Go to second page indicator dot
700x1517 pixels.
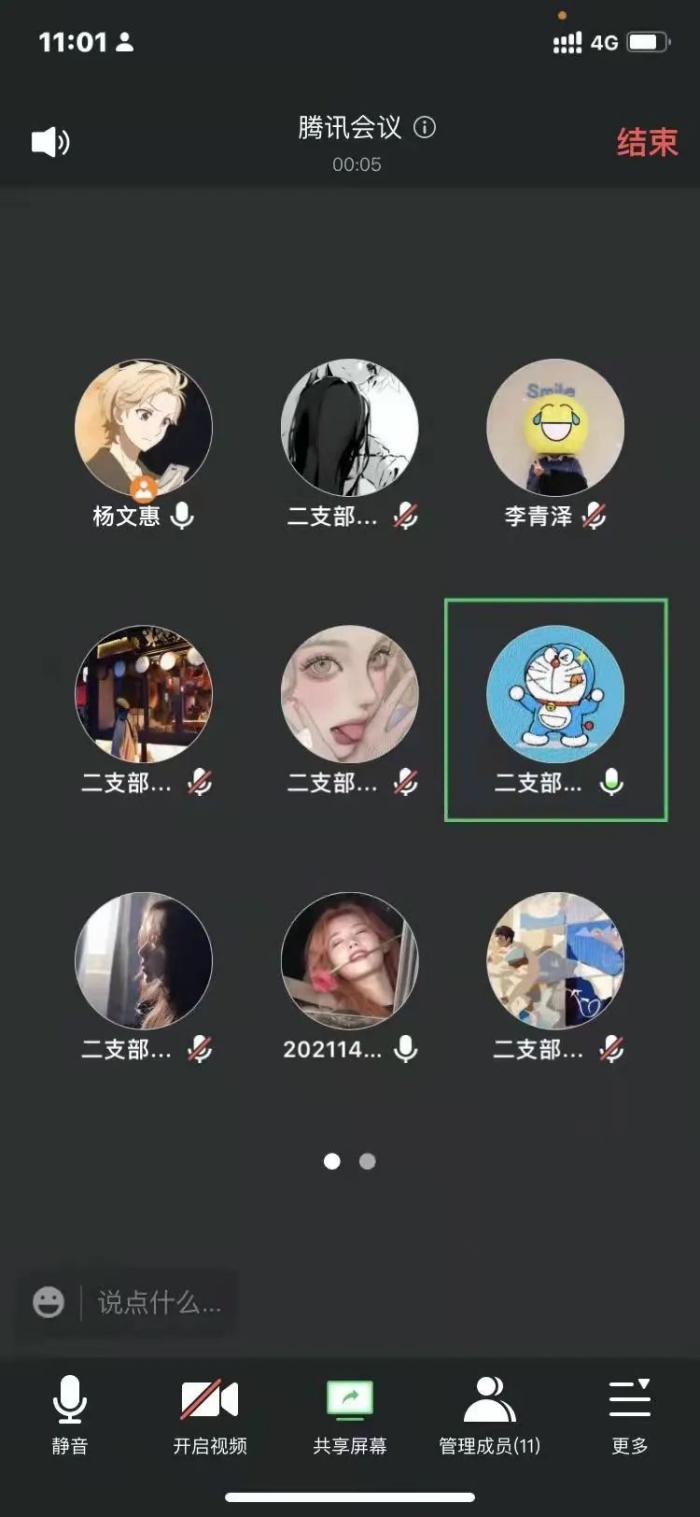click(367, 1161)
